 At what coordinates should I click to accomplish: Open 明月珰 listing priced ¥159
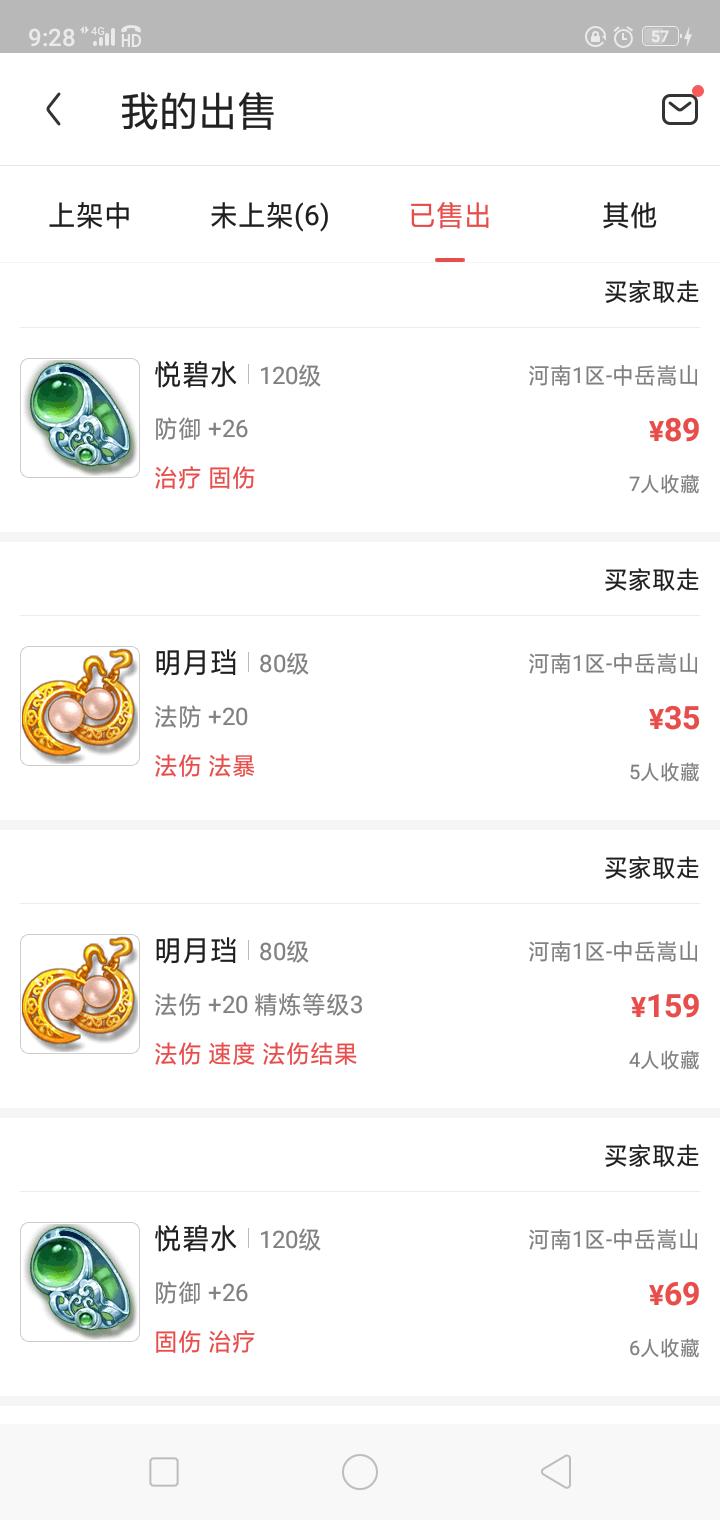click(360, 1004)
